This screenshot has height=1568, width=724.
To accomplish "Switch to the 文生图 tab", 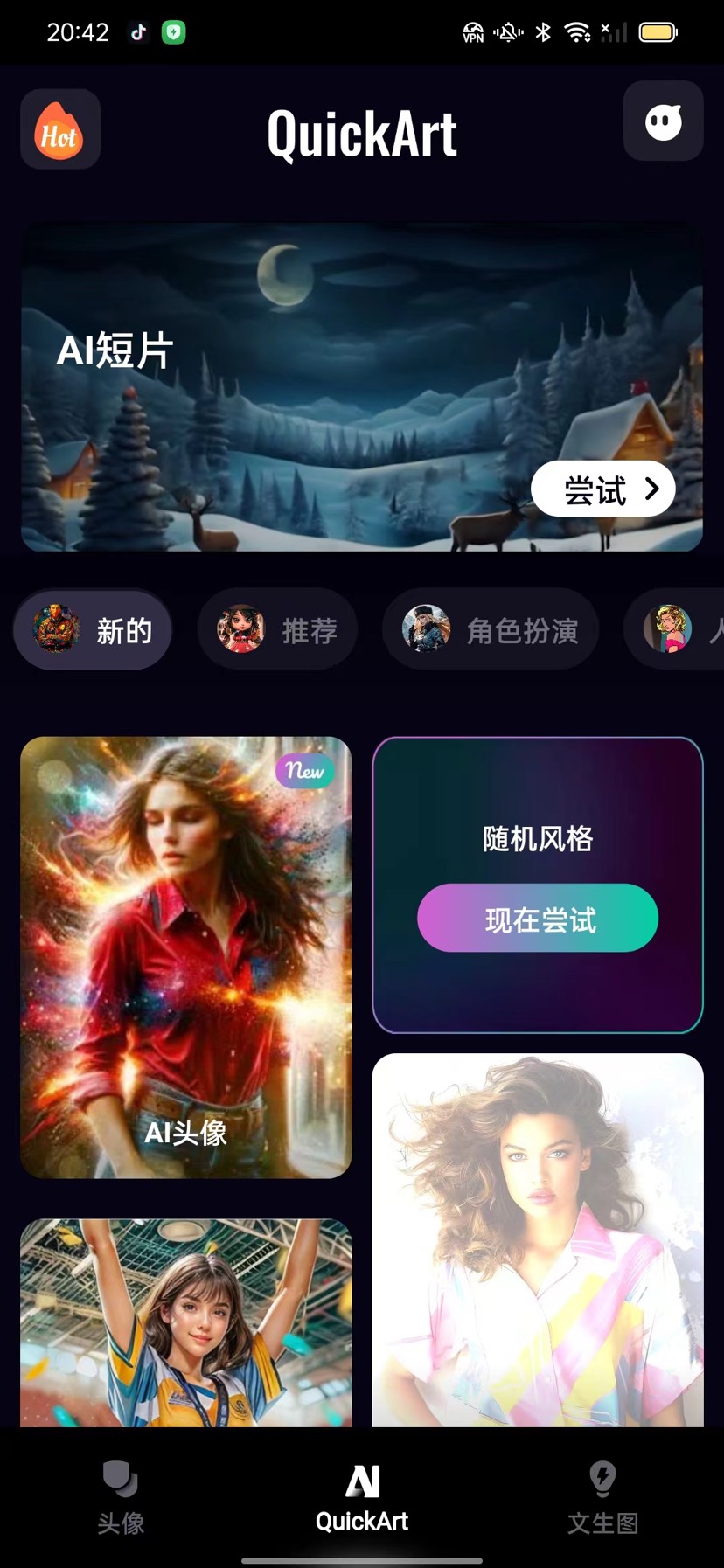I will click(x=602, y=1498).
